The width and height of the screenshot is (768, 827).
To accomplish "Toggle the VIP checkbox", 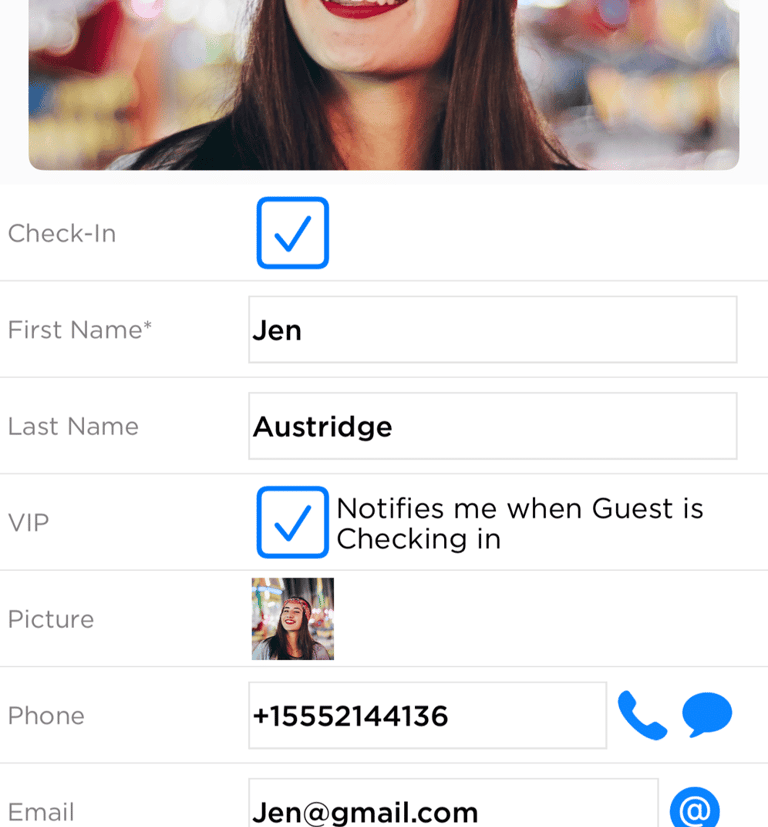I will pos(292,522).
